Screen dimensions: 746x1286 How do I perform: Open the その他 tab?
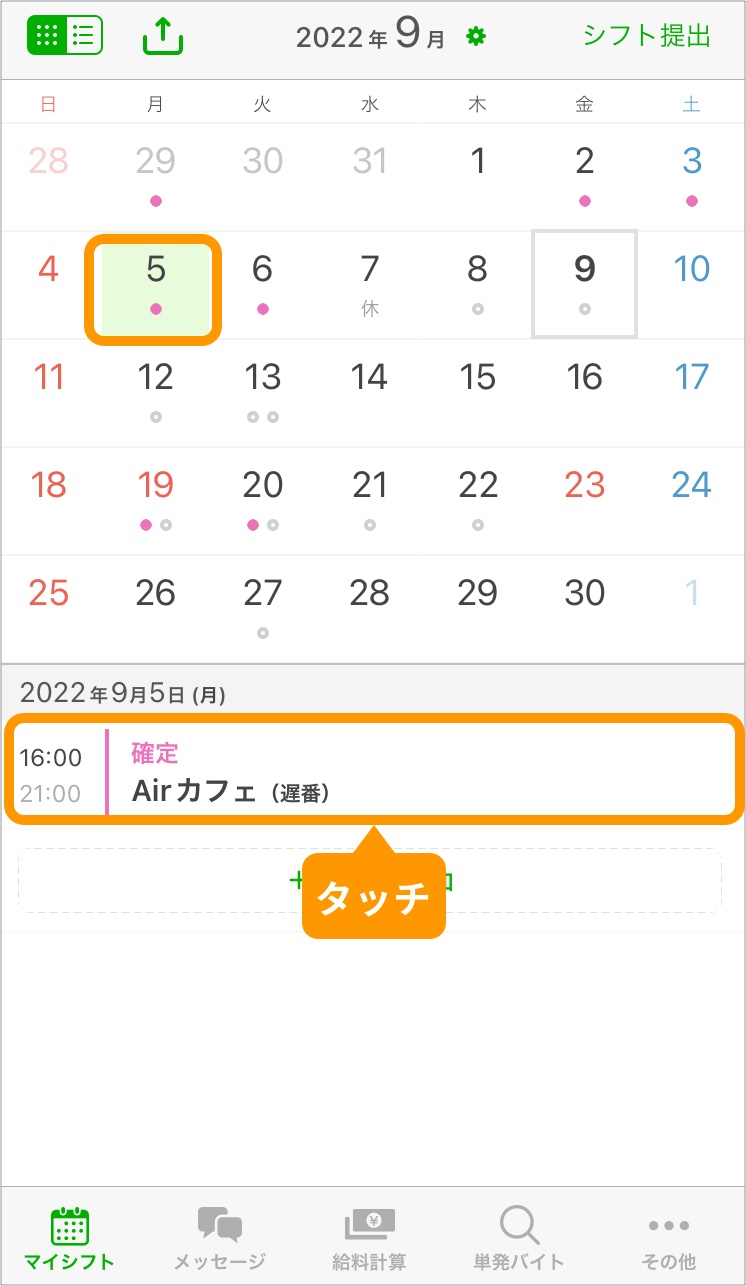pyautogui.click(x=668, y=1238)
